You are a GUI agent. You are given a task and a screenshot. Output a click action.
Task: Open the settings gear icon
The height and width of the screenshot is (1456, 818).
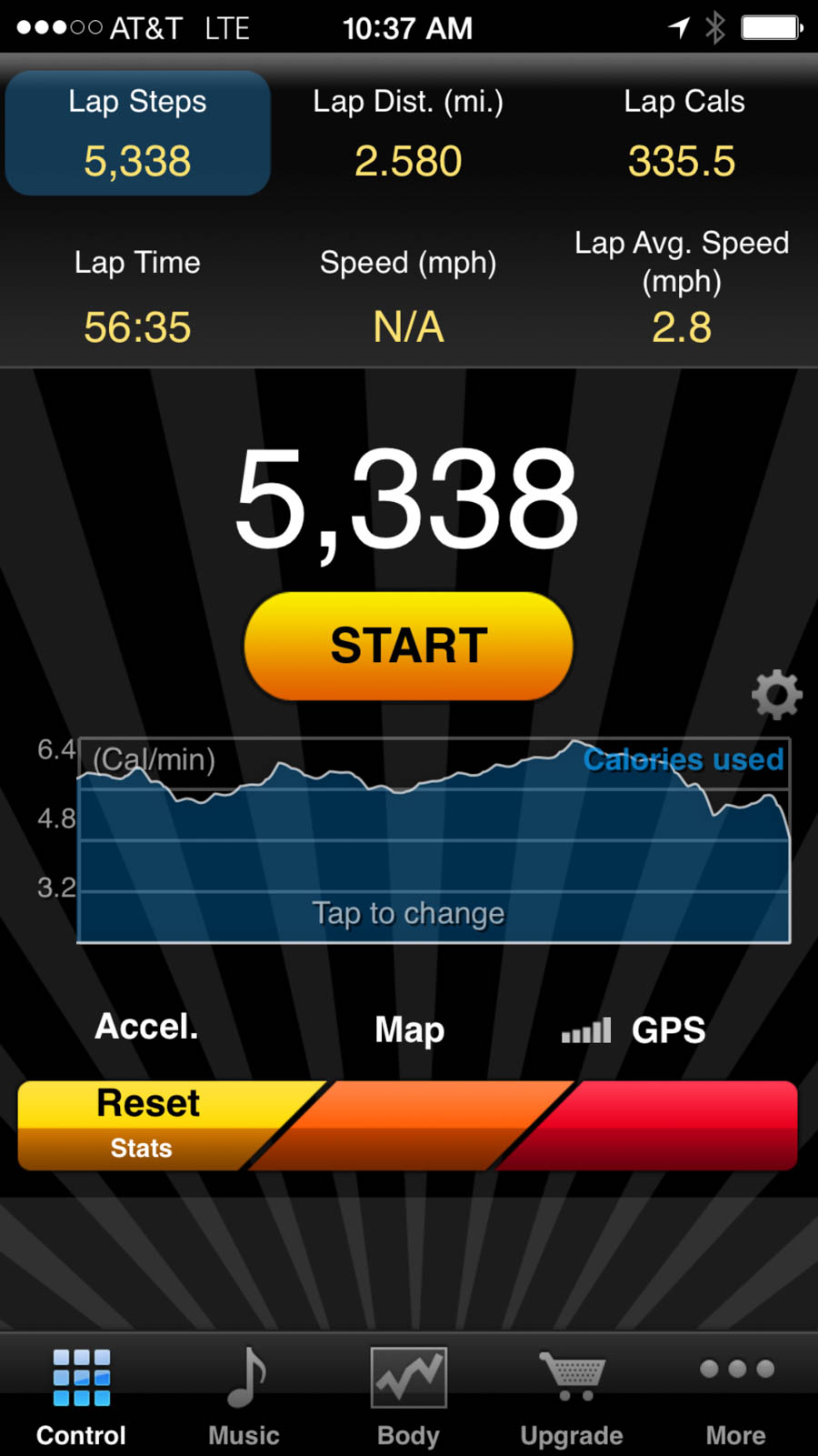coord(777,696)
